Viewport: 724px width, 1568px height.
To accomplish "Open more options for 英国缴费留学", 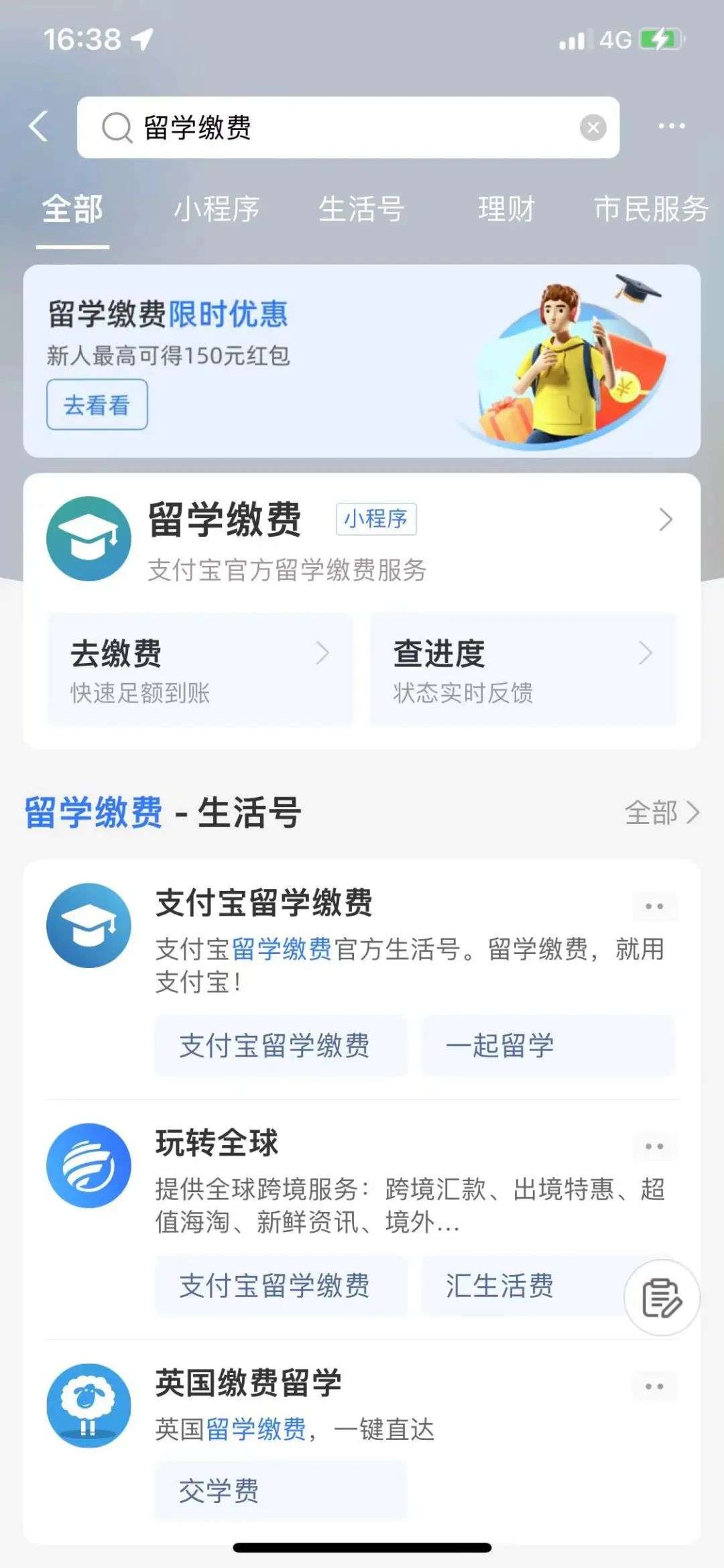I will point(654,1386).
